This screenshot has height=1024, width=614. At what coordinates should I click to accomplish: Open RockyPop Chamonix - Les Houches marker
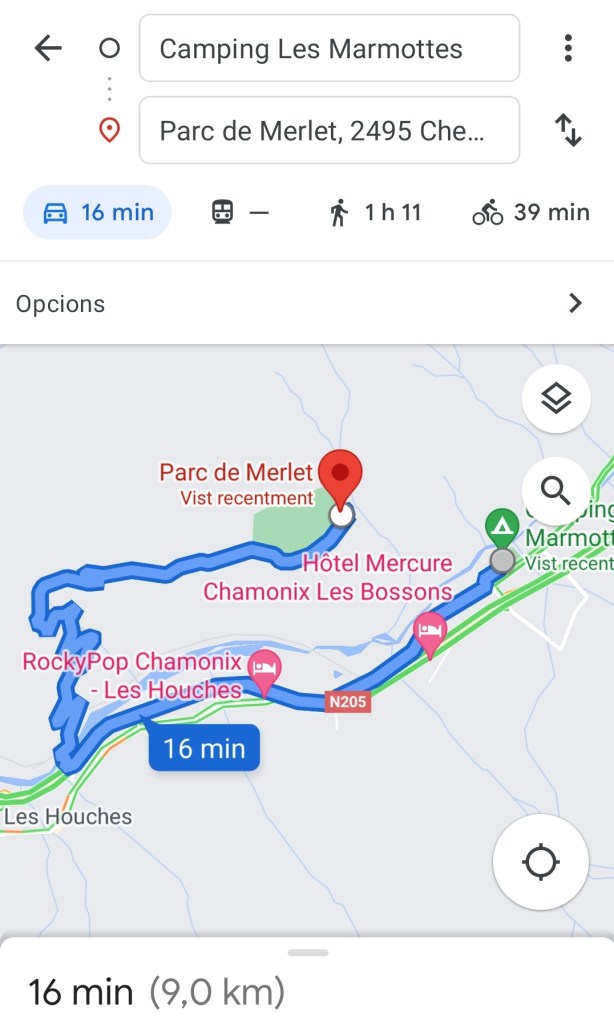[x=264, y=672]
